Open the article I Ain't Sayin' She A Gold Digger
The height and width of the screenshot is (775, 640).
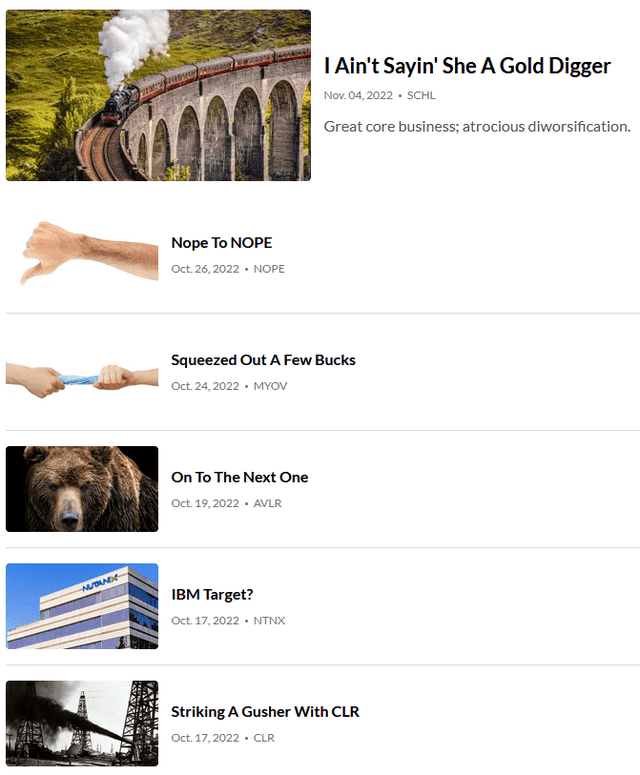coord(467,66)
